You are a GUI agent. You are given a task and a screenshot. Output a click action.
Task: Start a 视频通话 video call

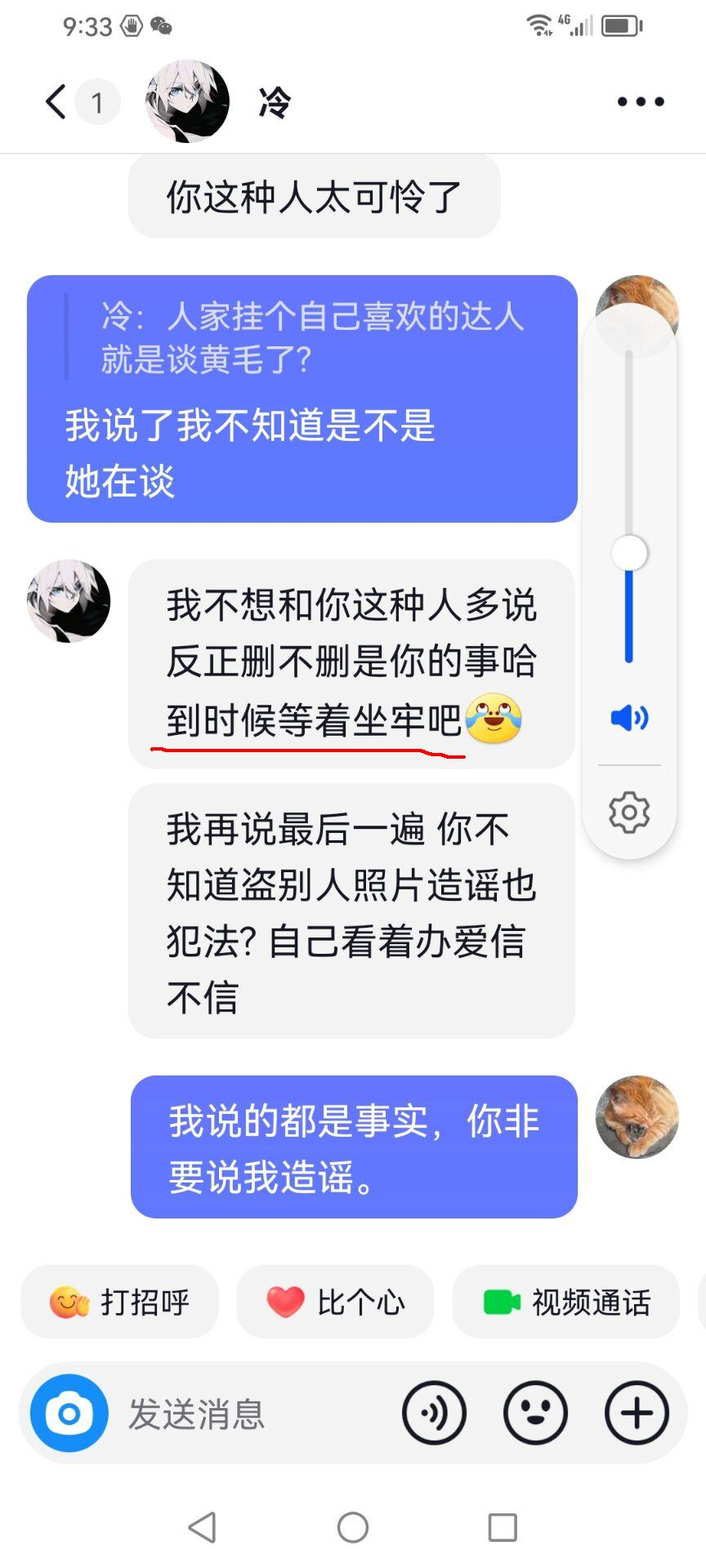point(566,1302)
